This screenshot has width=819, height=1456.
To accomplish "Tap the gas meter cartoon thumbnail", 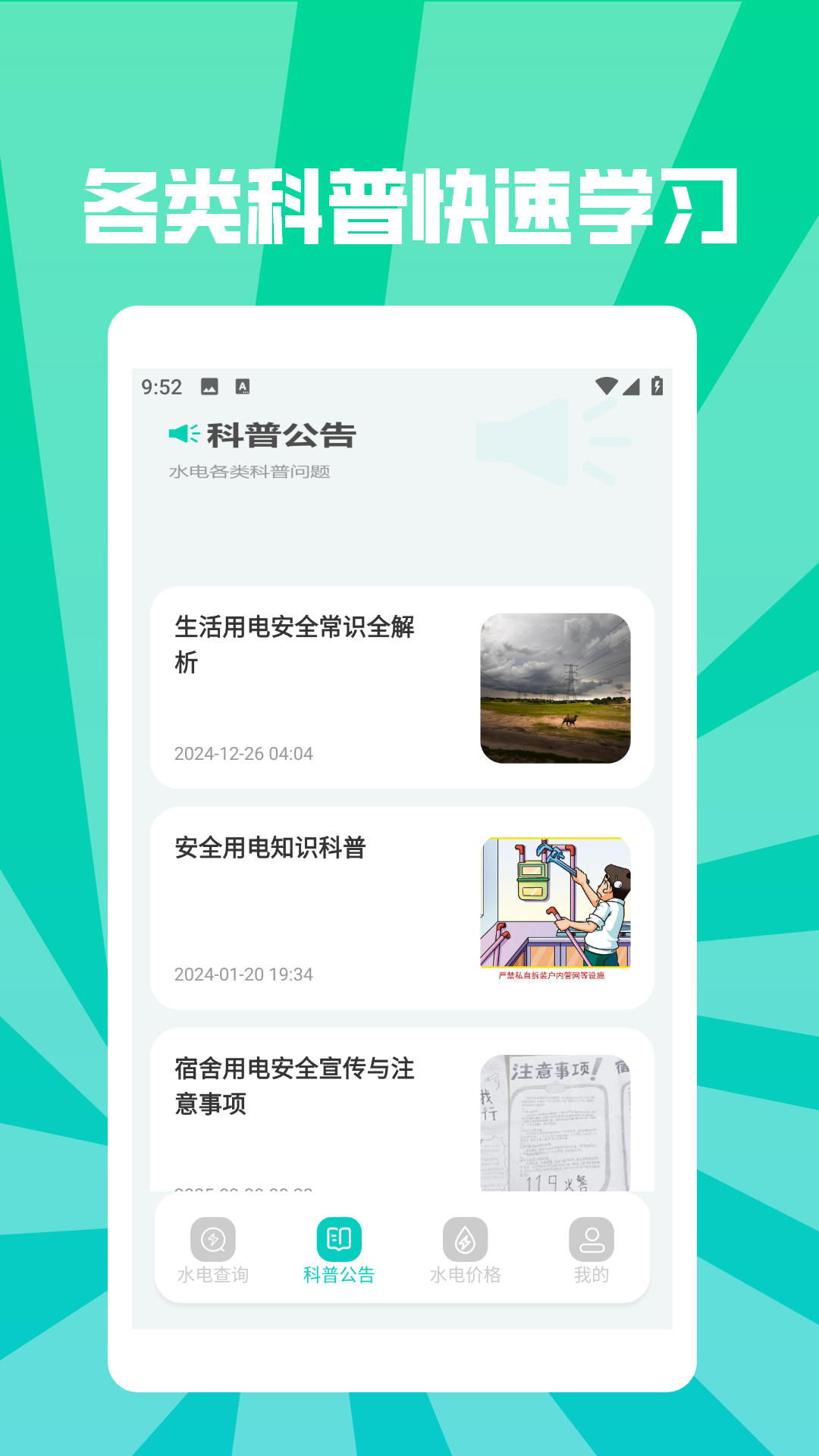I will [556, 908].
